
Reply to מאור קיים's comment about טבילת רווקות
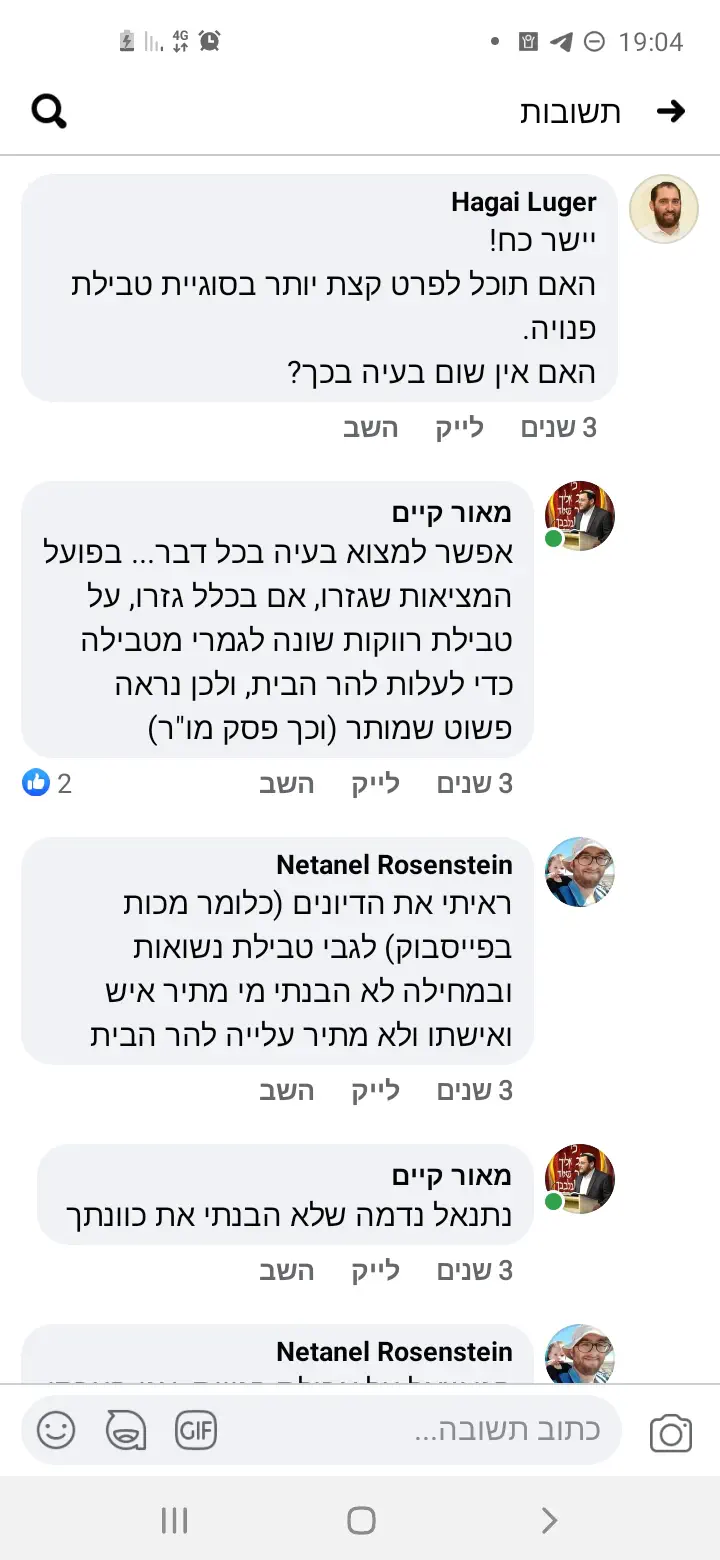tap(286, 783)
